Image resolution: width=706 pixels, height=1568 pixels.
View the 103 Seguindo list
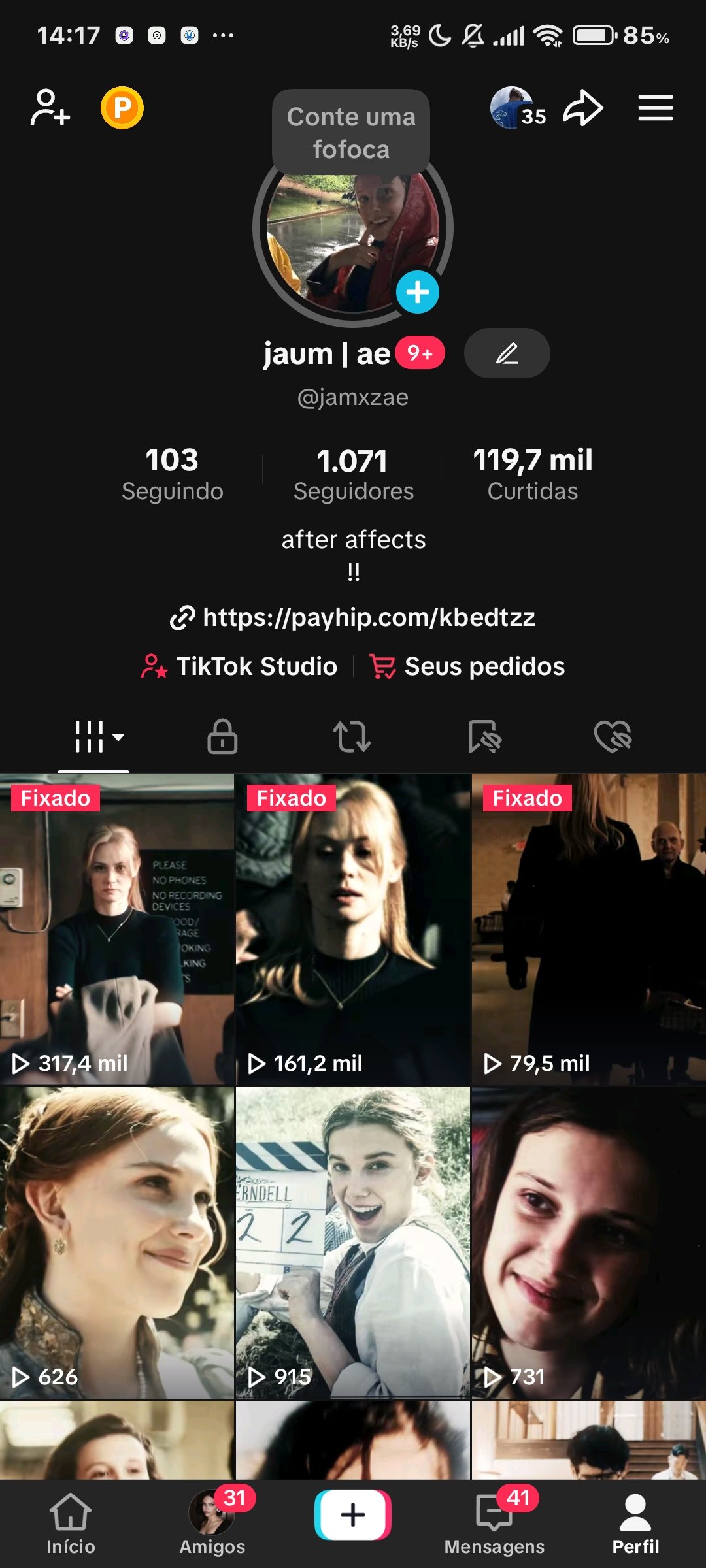[172, 473]
